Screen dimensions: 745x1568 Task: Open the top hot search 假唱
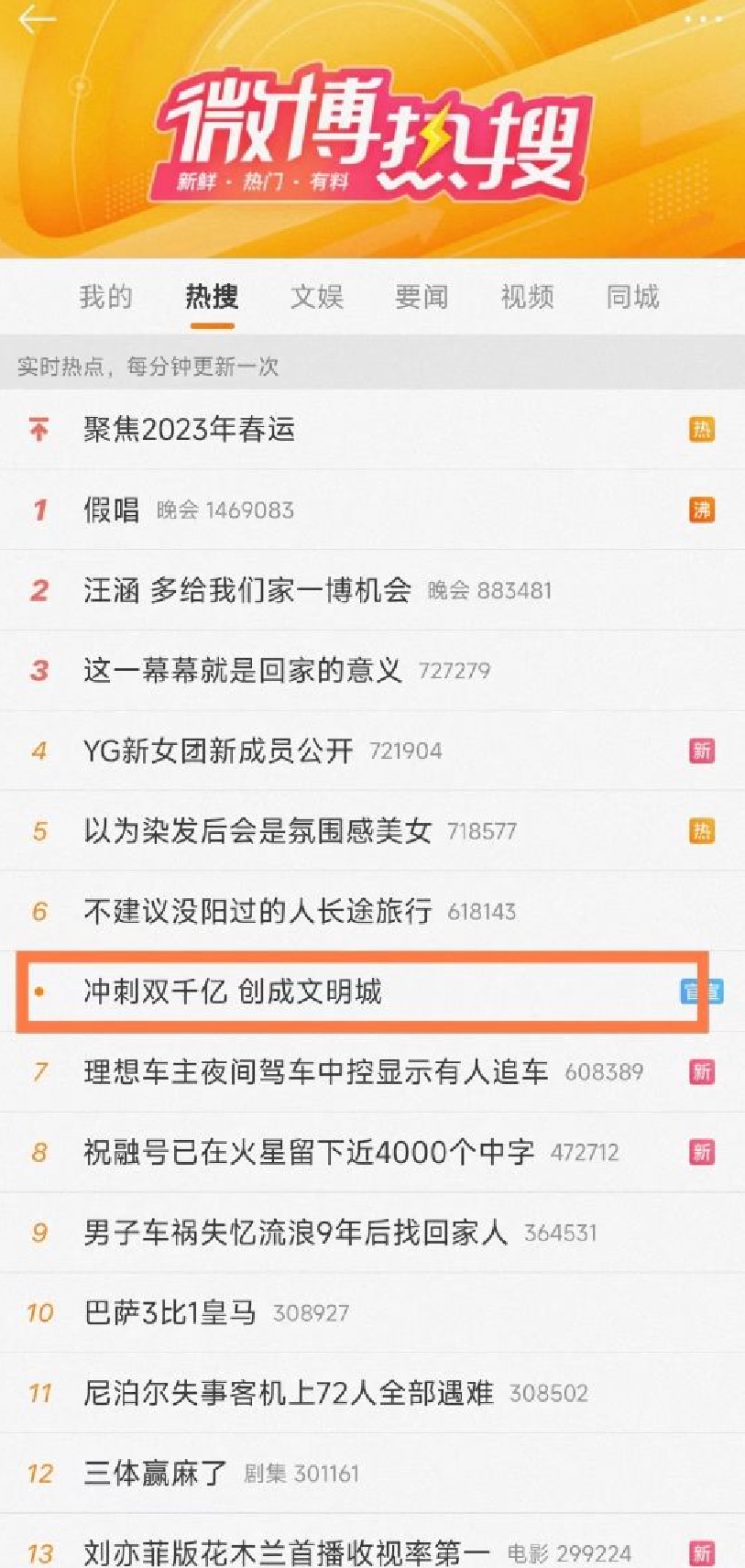[x=372, y=510]
